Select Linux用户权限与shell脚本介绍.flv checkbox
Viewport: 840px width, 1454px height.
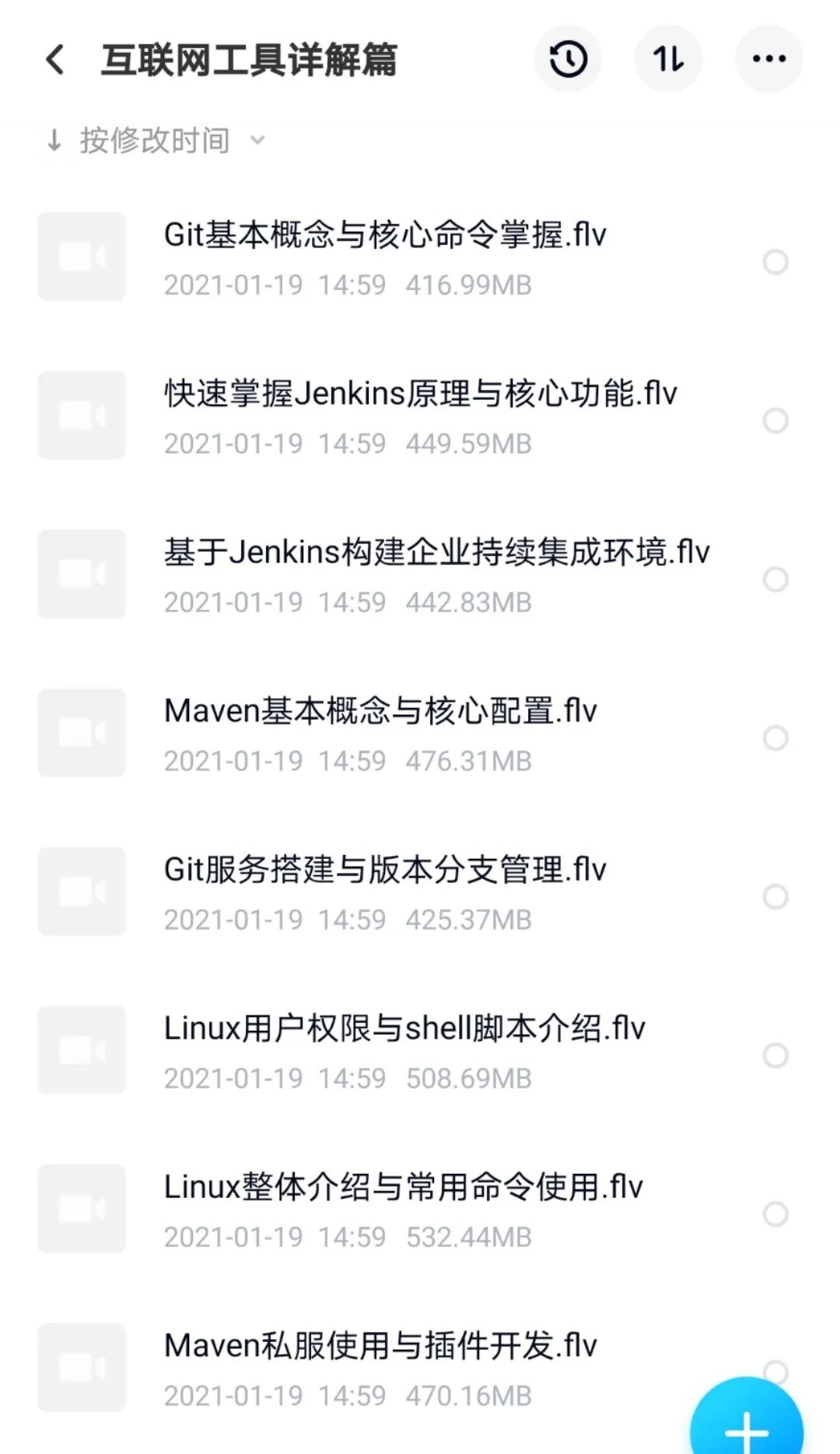[775, 1056]
